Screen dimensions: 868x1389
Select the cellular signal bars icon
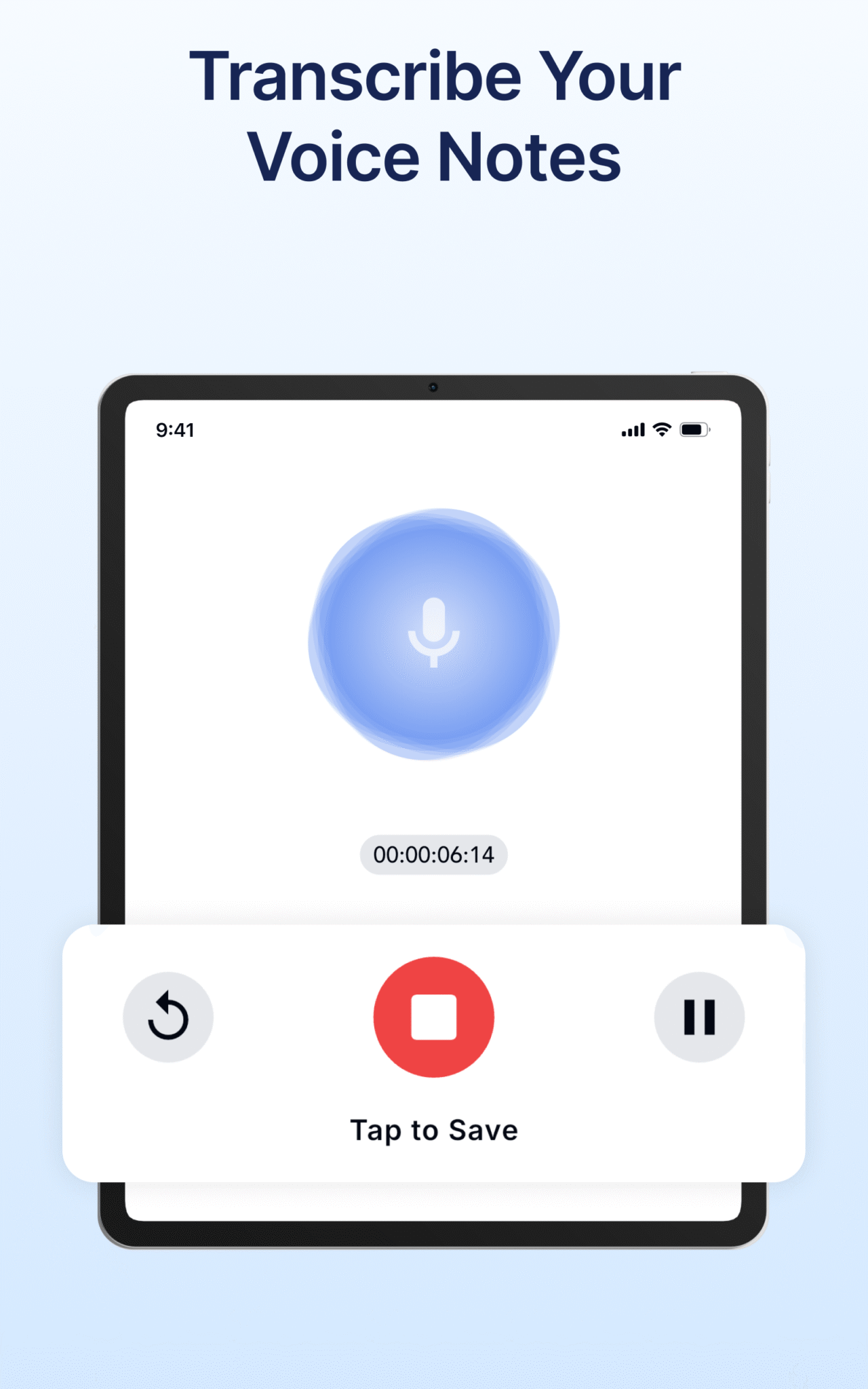click(631, 429)
